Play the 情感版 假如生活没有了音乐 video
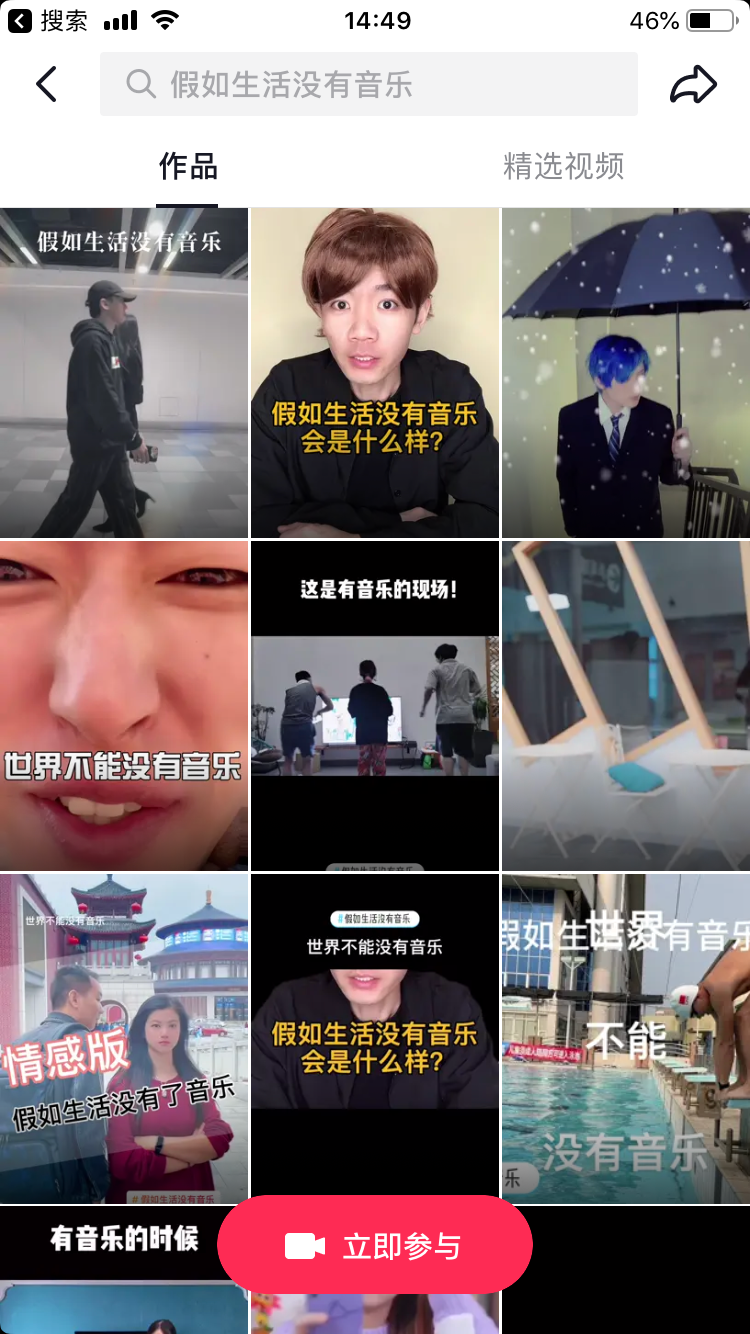The height and width of the screenshot is (1334, 750). (124, 1038)
